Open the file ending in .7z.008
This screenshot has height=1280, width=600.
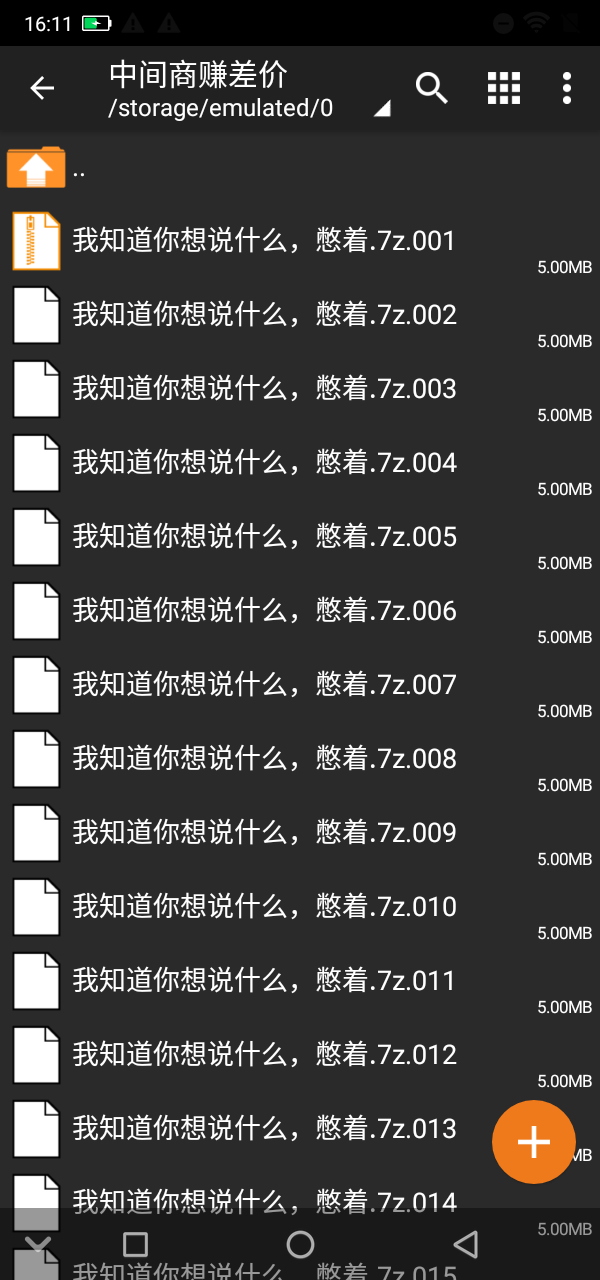(263, 759)
